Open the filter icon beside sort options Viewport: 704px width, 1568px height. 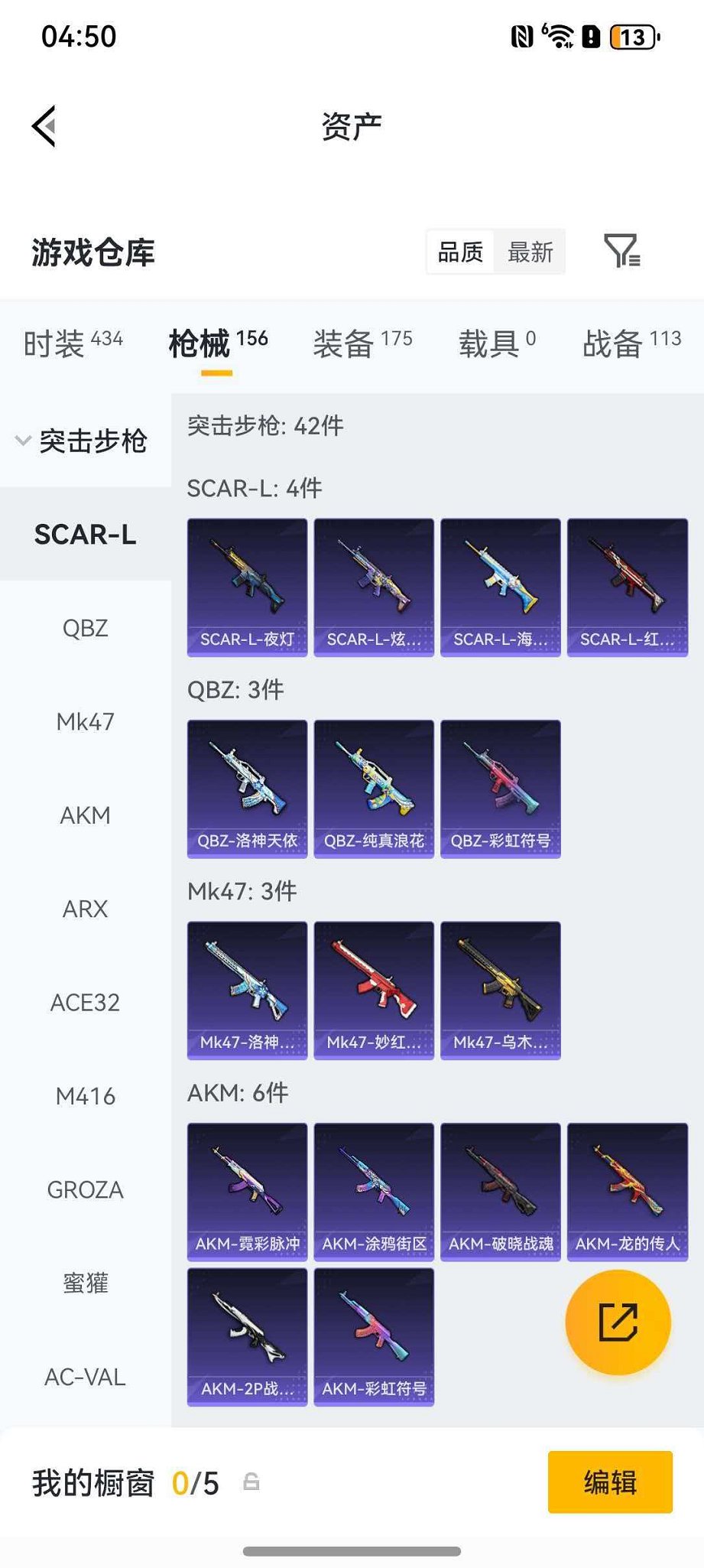[x=621, y=251]
